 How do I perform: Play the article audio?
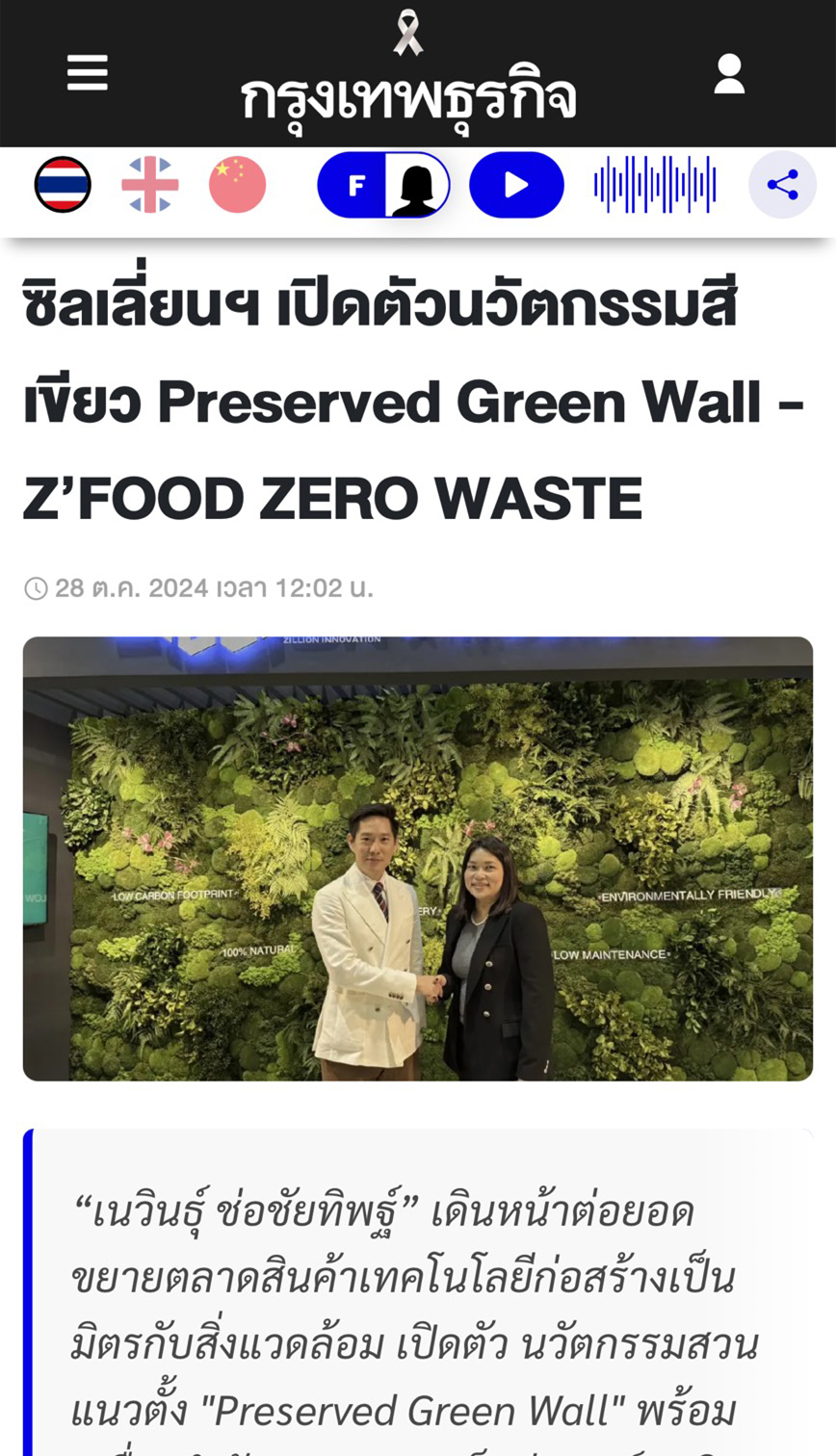click(x=516, y=185)
